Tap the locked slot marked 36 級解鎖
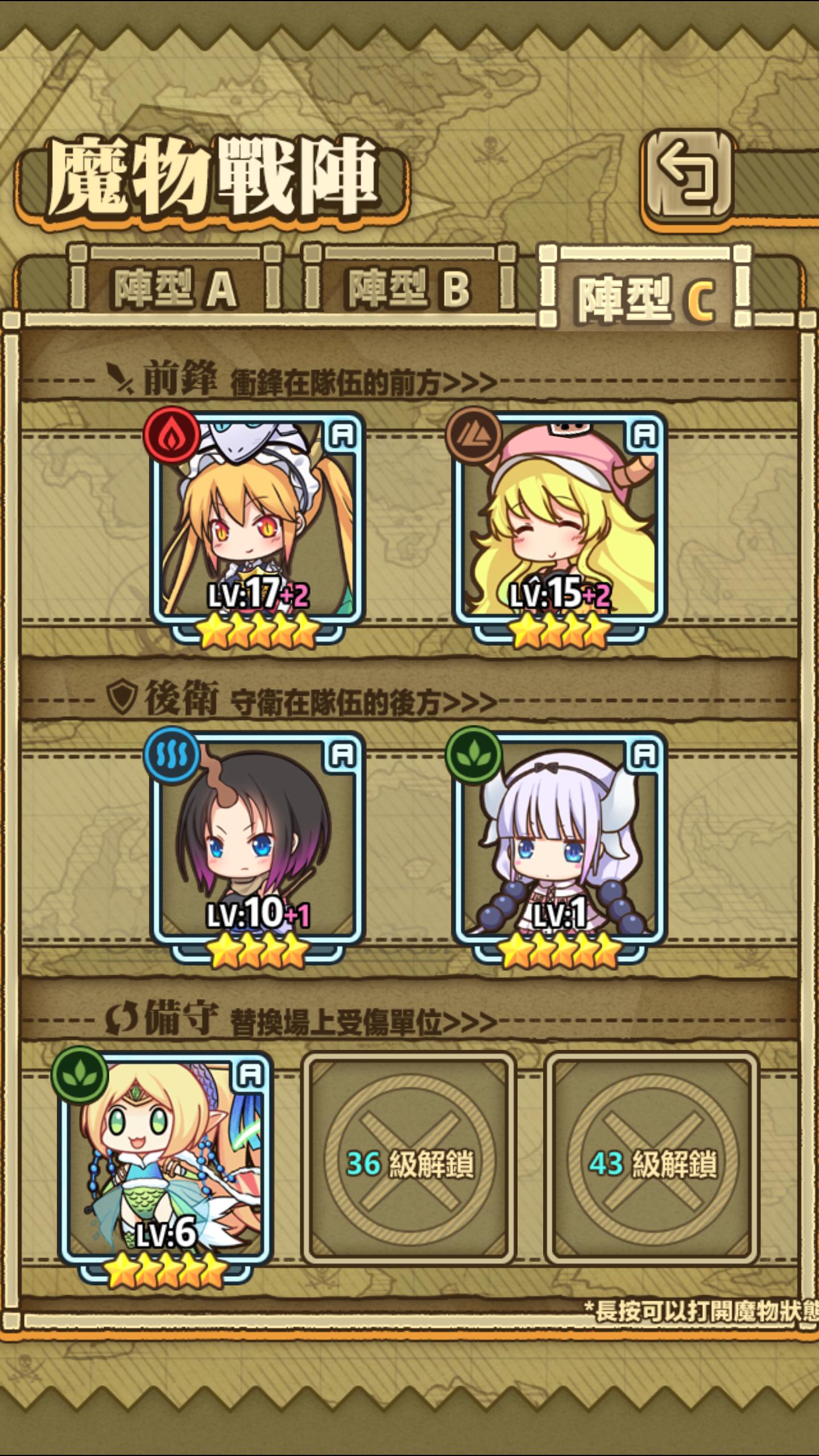819x1456 pixels. (x=408, y=1160)
